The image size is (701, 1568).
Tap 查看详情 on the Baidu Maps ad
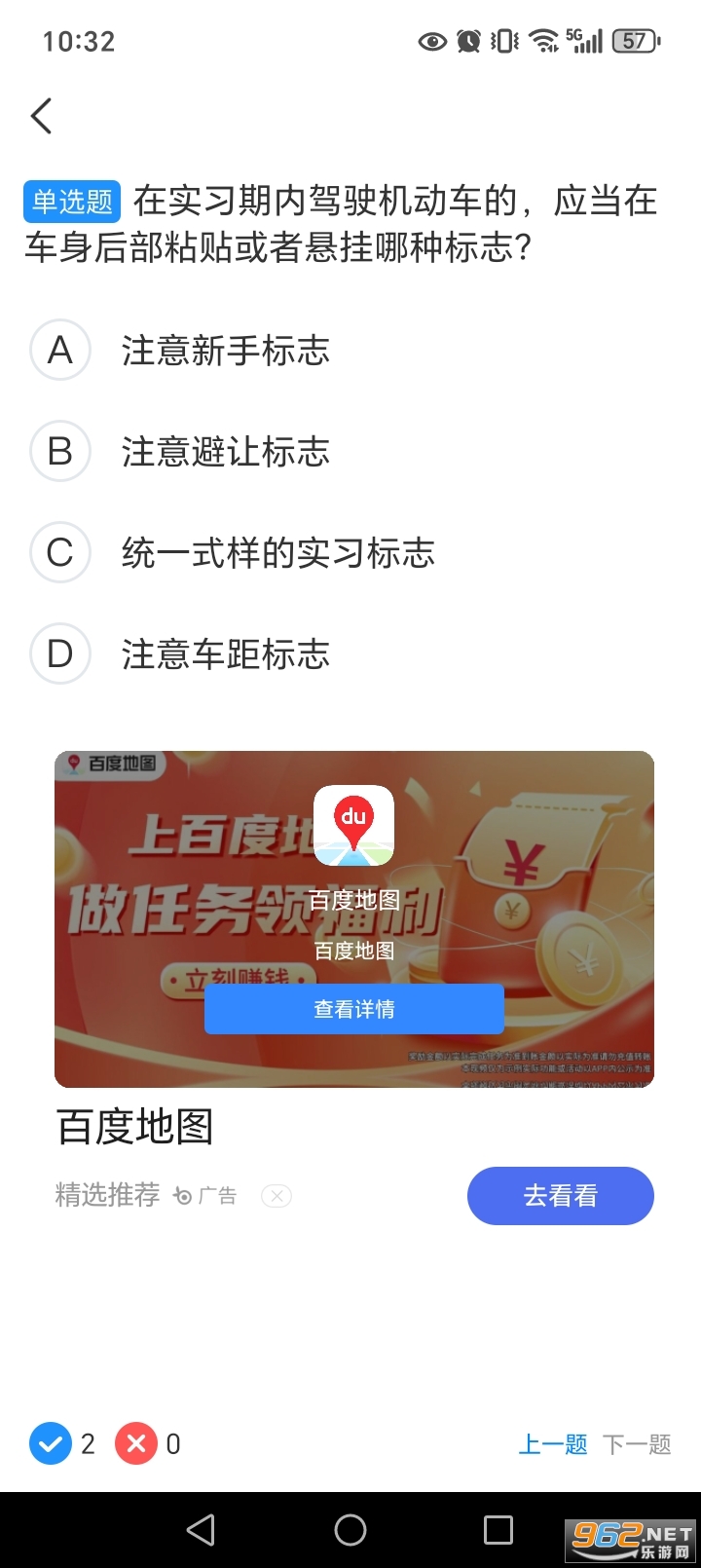(353, 1009)
